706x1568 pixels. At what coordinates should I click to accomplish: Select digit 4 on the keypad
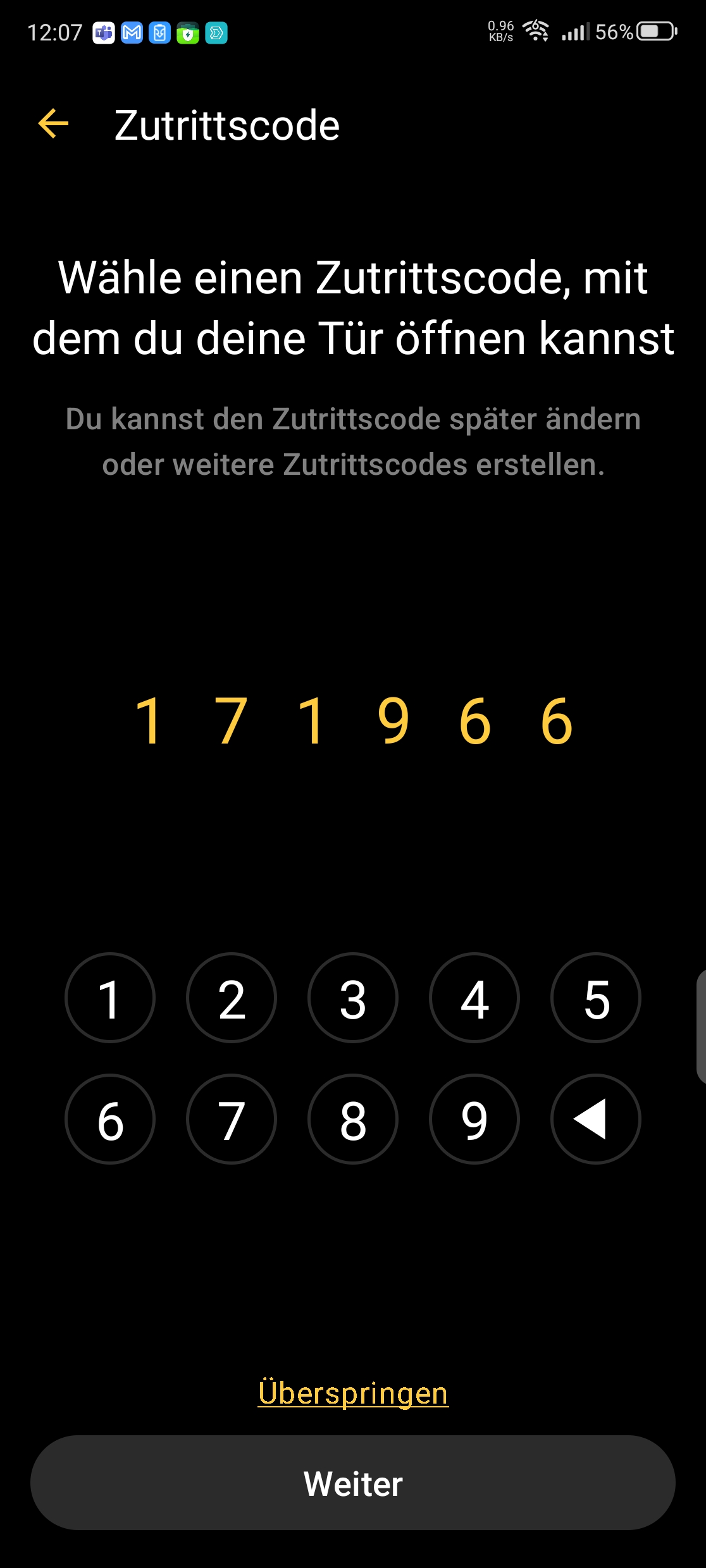[474, 998]
